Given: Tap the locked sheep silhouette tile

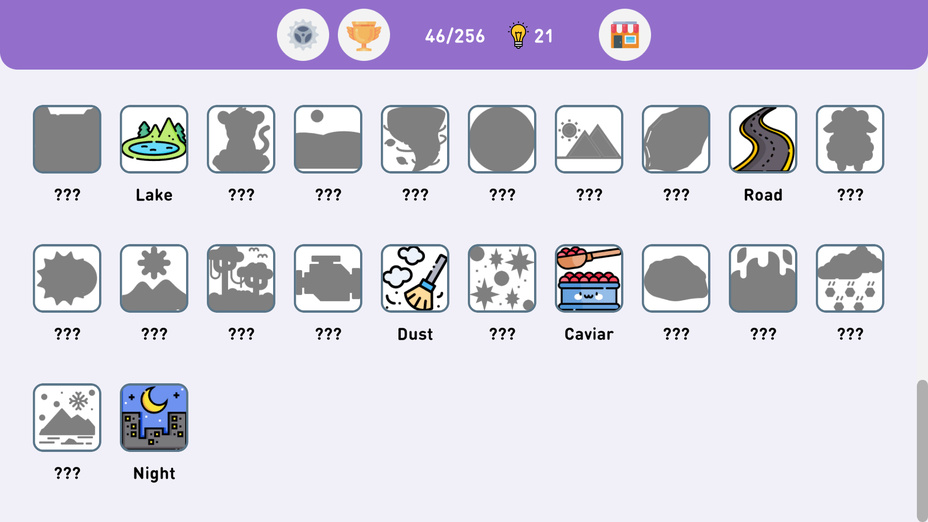Looking at the screenshot, I should coord(850,139).
